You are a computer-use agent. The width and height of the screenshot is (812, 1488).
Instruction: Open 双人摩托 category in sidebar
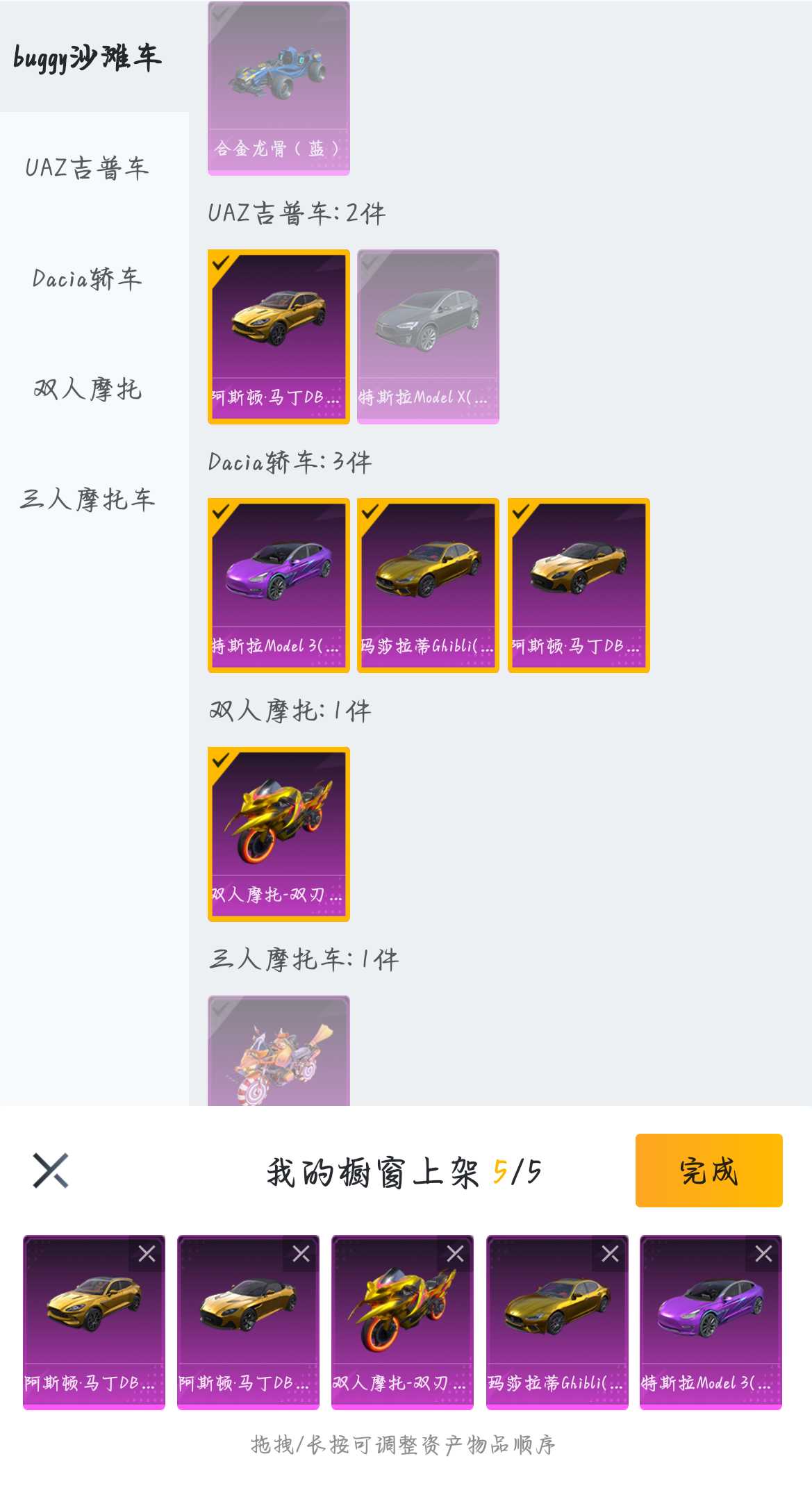pyautogui.click(x=88, y=389)
